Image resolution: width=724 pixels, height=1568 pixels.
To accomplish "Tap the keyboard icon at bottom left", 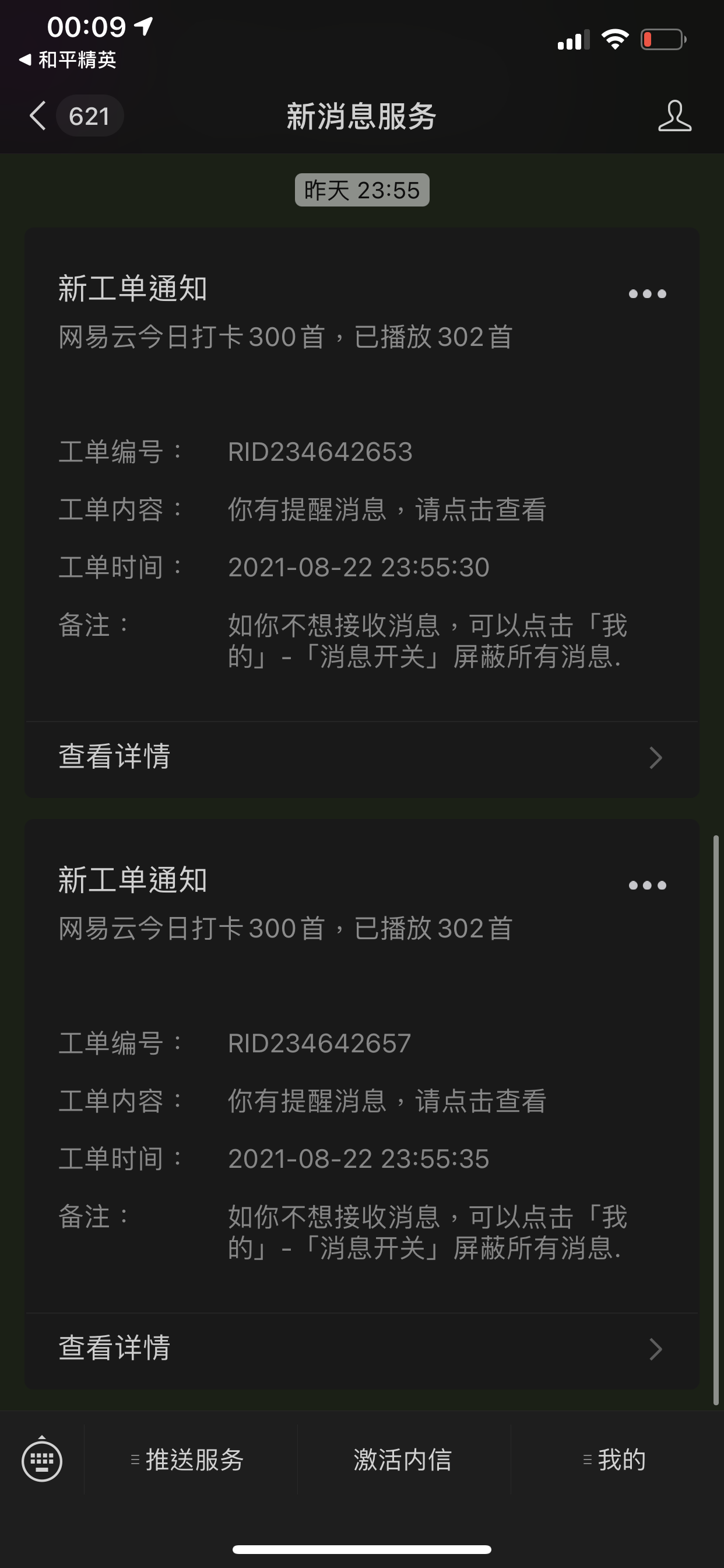I will [x=43, y=1461].
